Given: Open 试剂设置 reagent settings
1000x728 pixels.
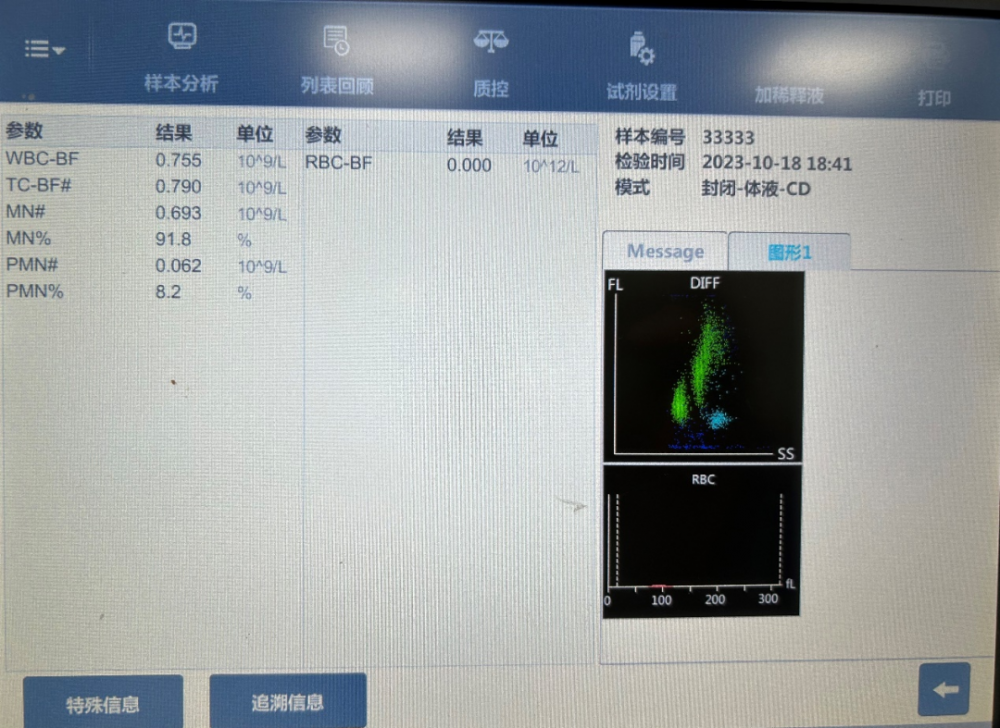Looking at the screenshot, I should (x=641, y=68).
